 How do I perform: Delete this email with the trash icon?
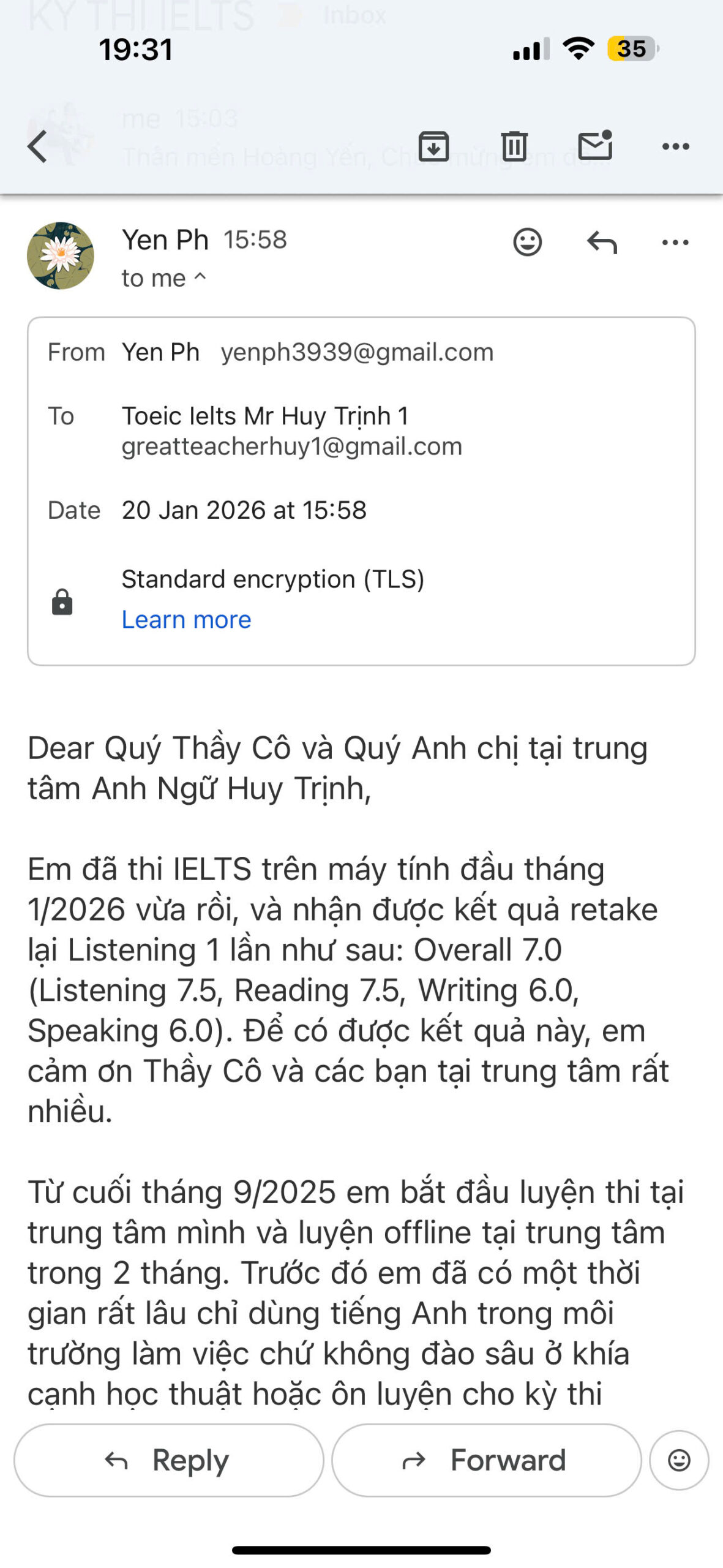[514, 146]
